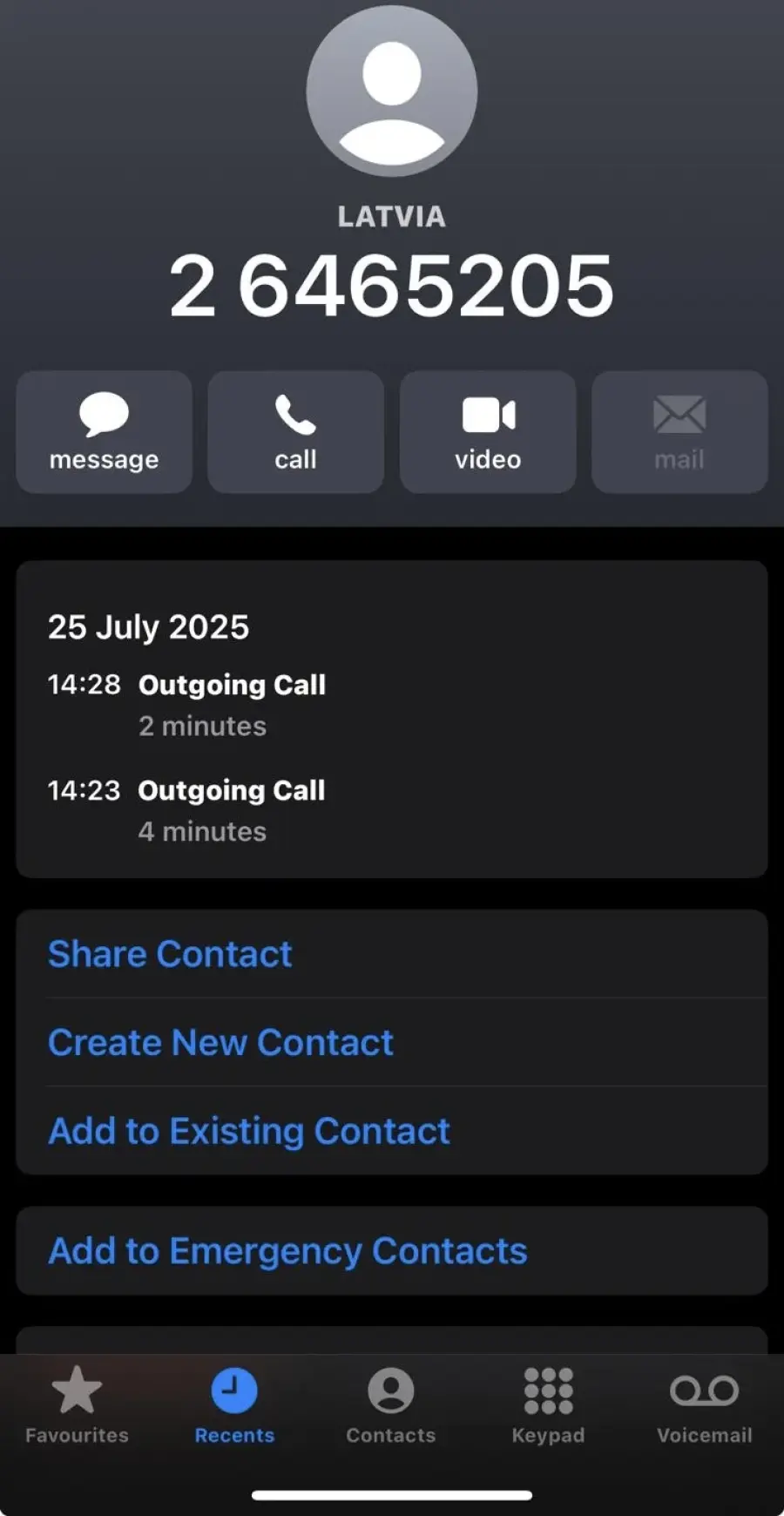784x1516 pixels.
Task: Start a video call
Action: point(488,432)
